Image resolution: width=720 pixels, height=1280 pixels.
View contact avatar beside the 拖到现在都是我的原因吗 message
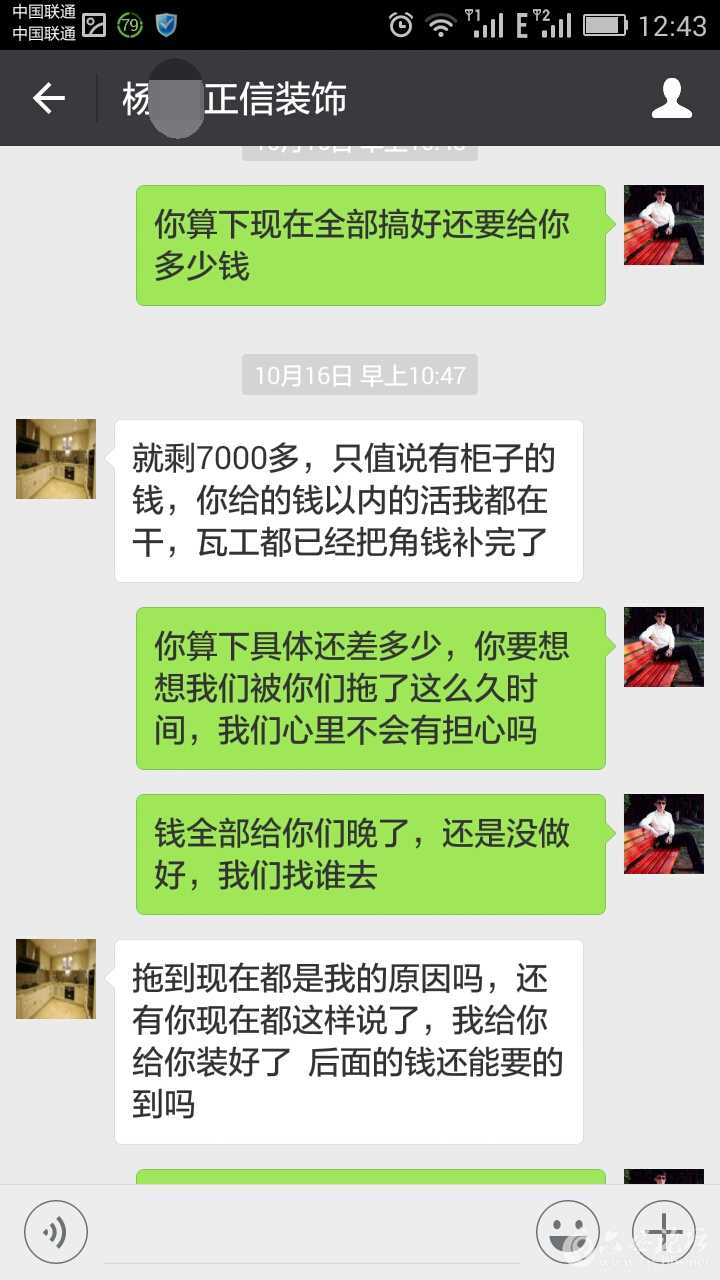(56, 979)
